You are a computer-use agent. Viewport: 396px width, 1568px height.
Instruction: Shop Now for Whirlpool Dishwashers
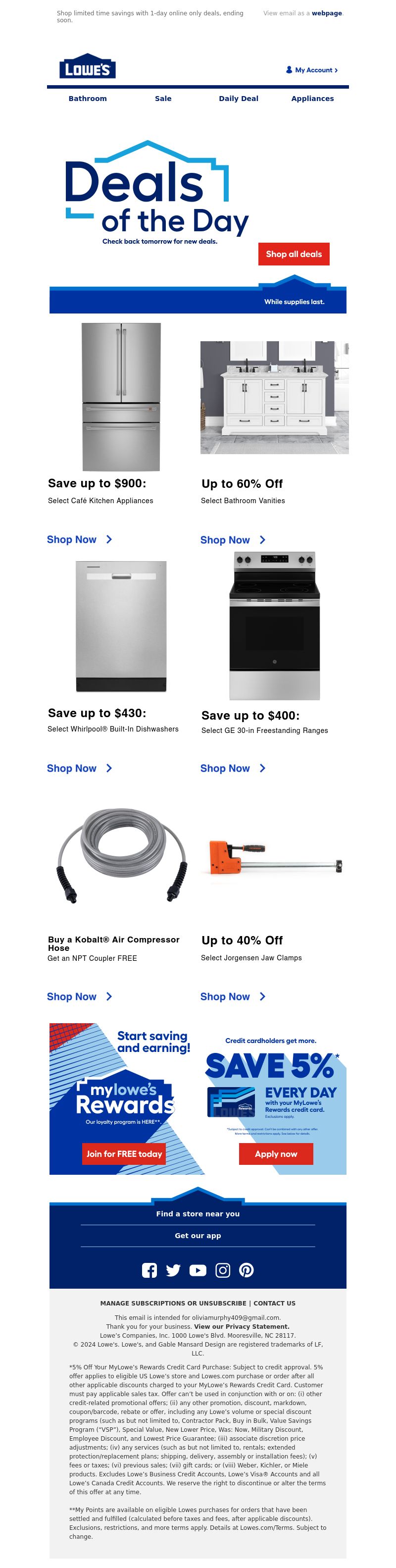pos(79,768)
